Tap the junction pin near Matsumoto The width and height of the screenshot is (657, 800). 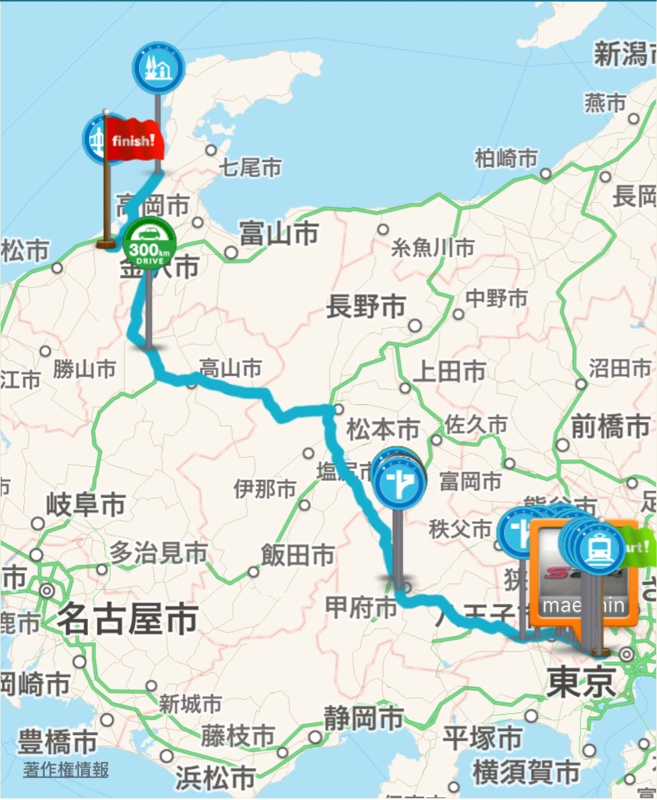click(x=398, y=481)
